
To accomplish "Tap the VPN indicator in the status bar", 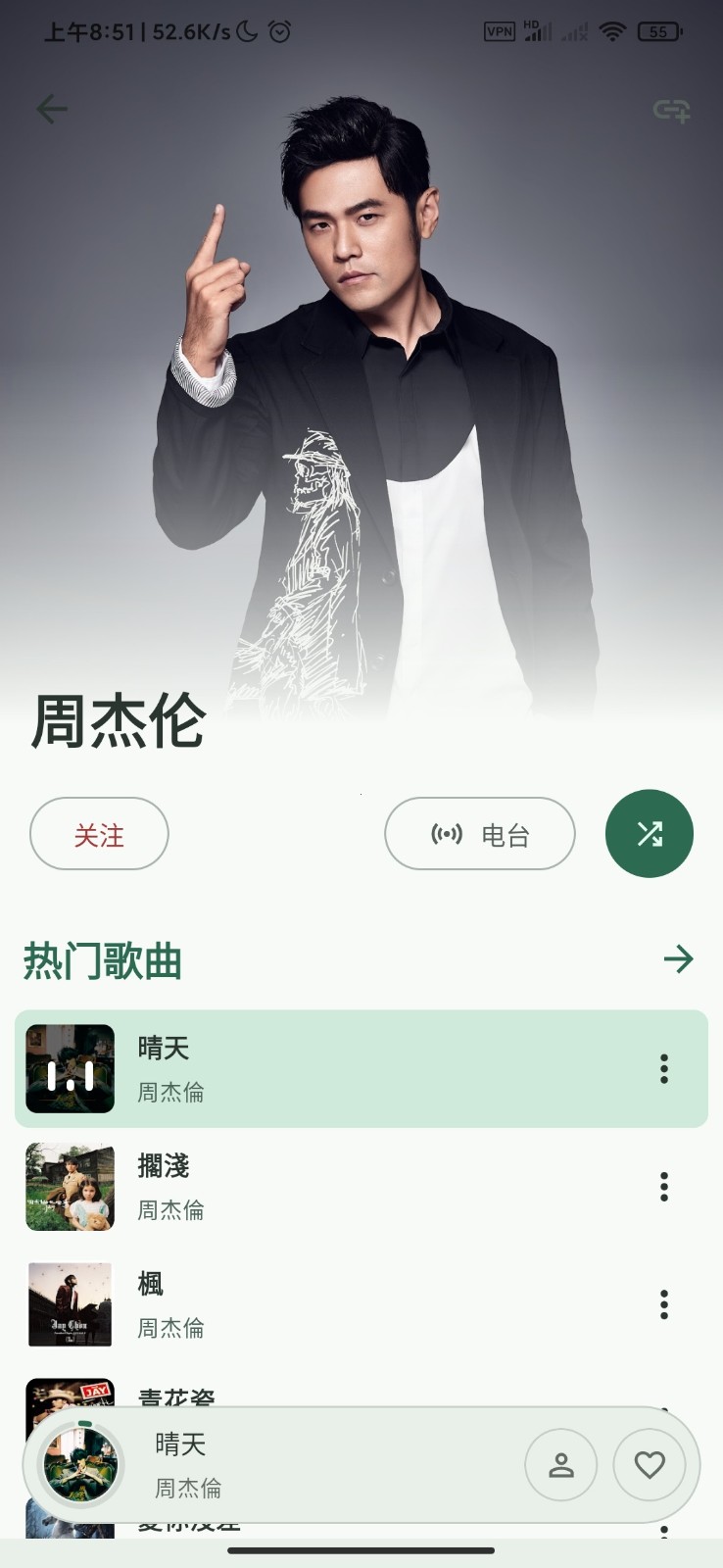I will coord(501,29).
